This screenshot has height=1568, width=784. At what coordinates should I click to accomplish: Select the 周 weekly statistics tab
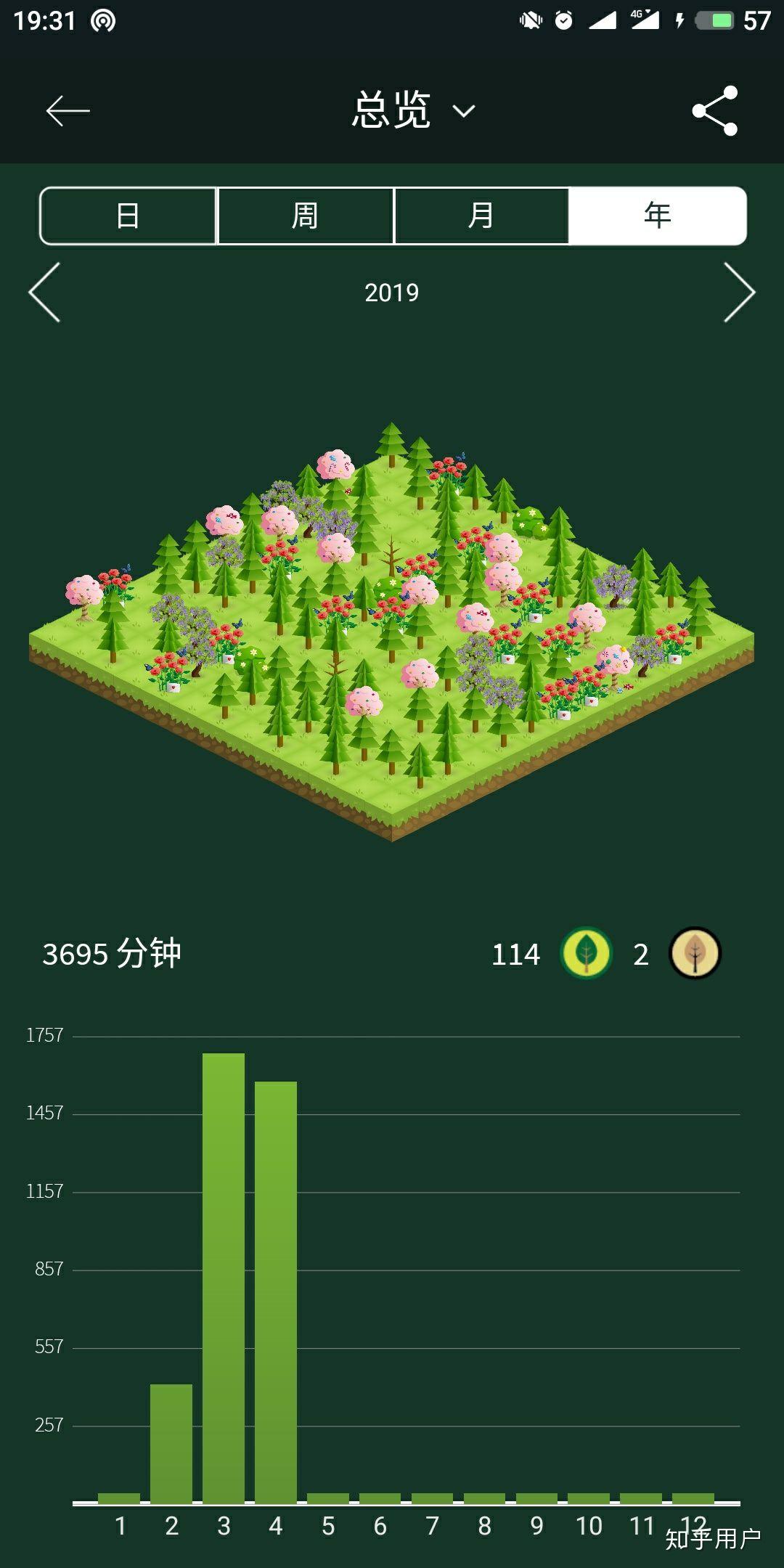pyautogui.click(x=304, y=215)
